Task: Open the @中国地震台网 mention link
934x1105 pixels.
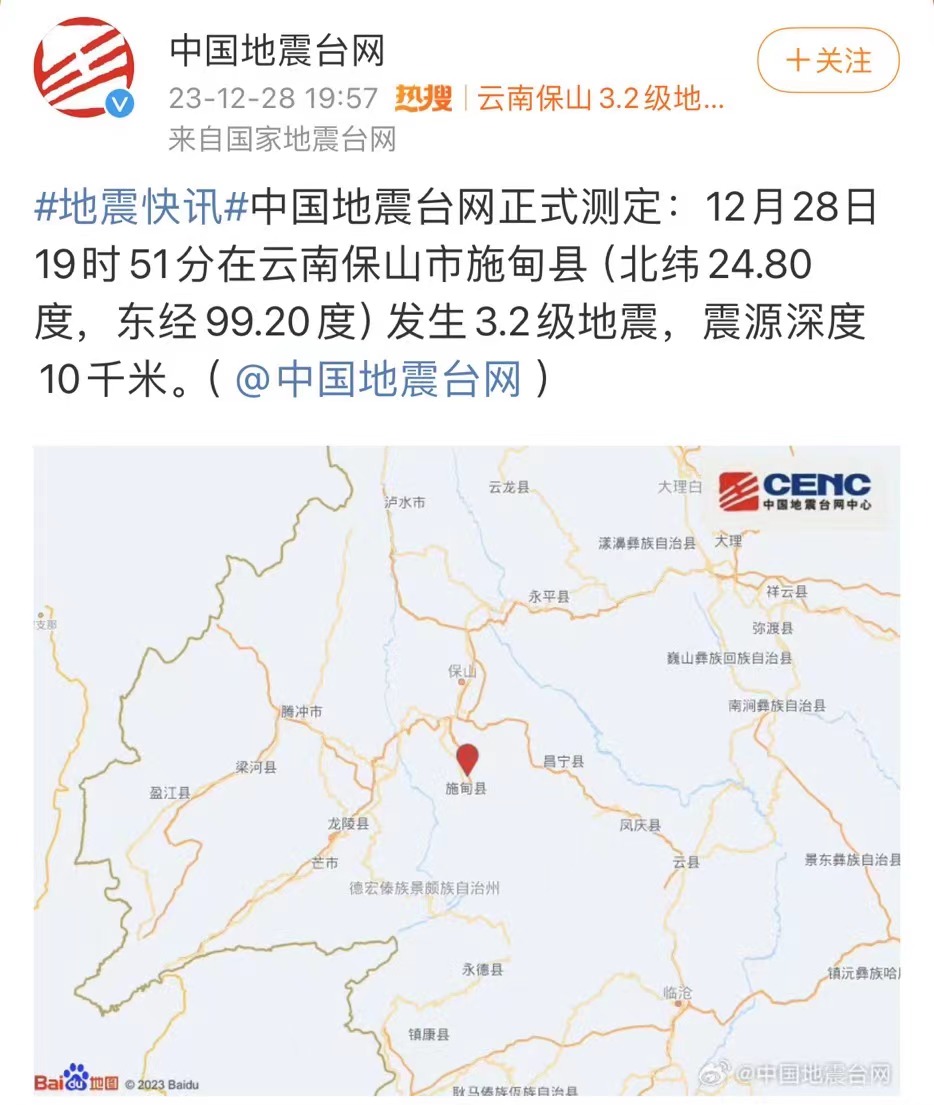Action: click(379, 380)
